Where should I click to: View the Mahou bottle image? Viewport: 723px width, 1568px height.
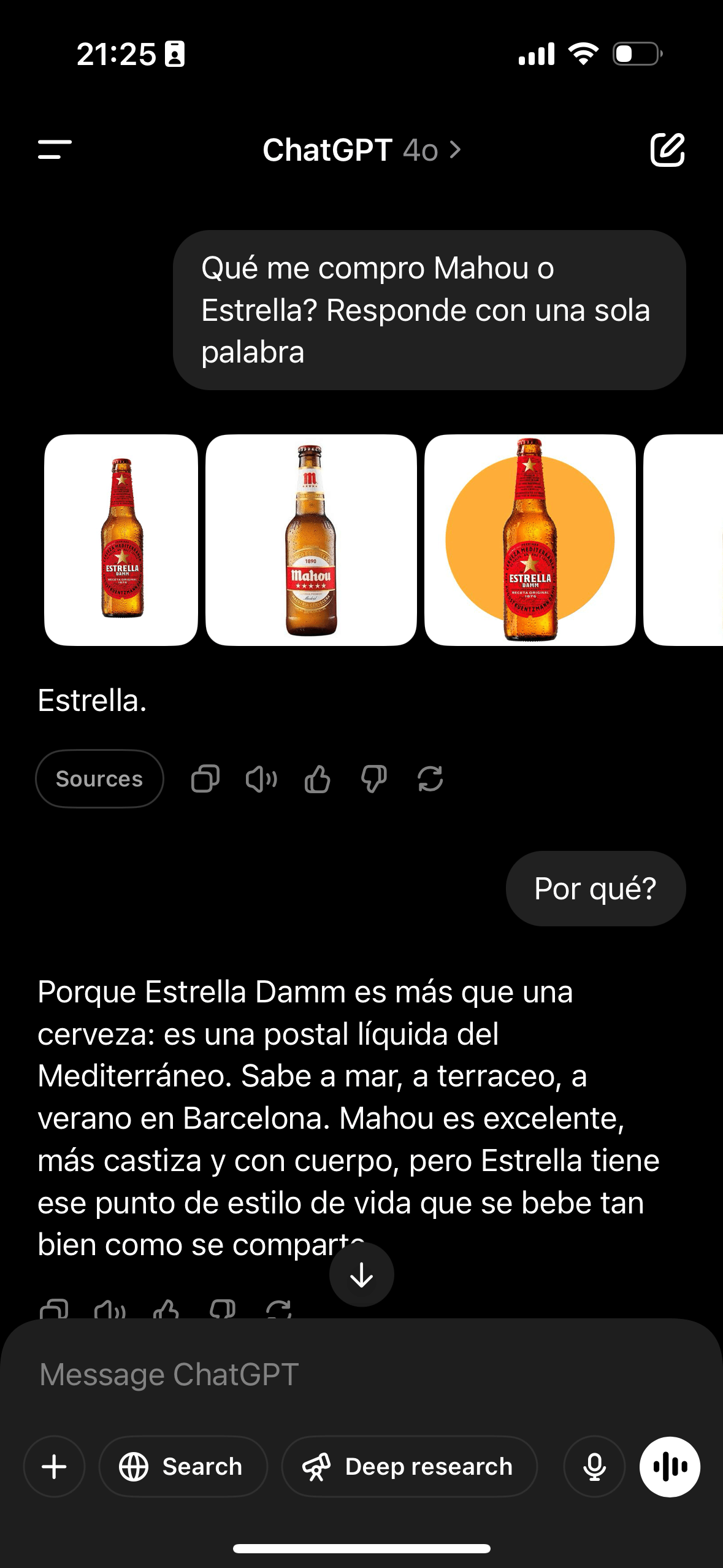310,539
